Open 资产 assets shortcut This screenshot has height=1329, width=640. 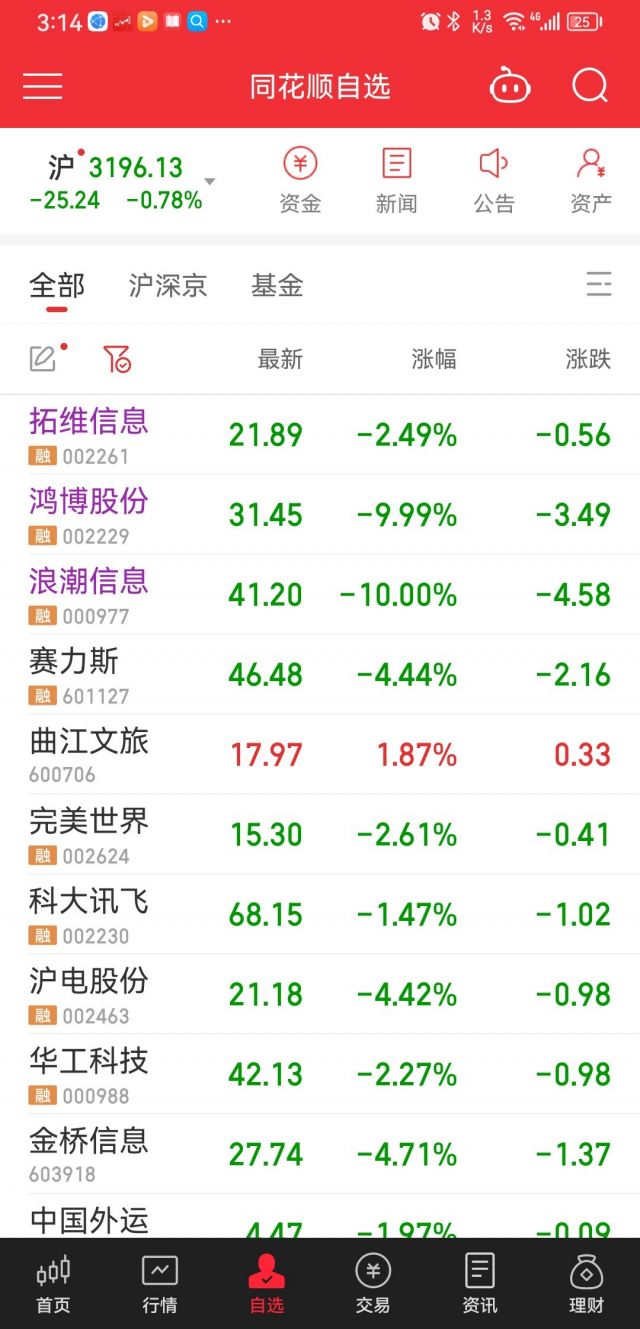591,180
